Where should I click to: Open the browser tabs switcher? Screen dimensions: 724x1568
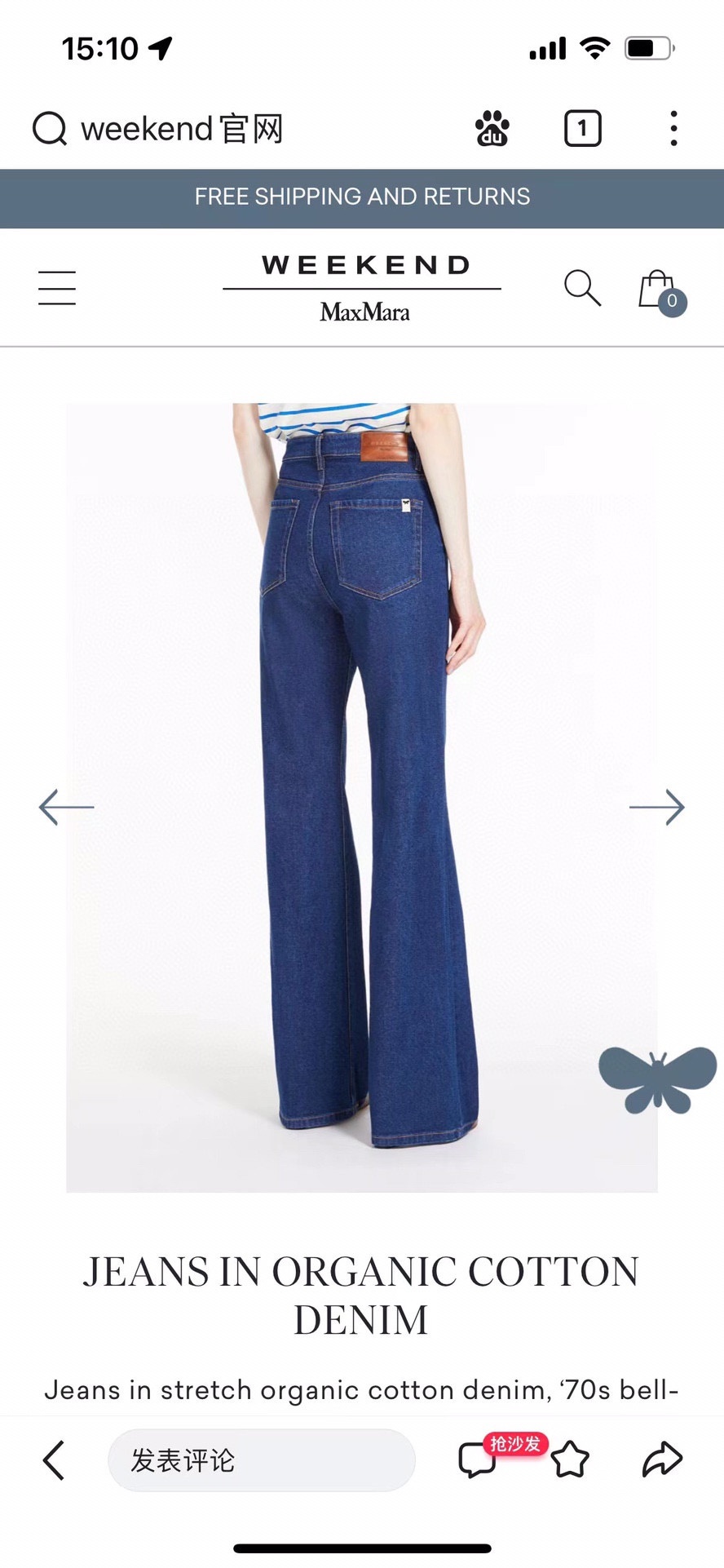click(x=582, y=129)
